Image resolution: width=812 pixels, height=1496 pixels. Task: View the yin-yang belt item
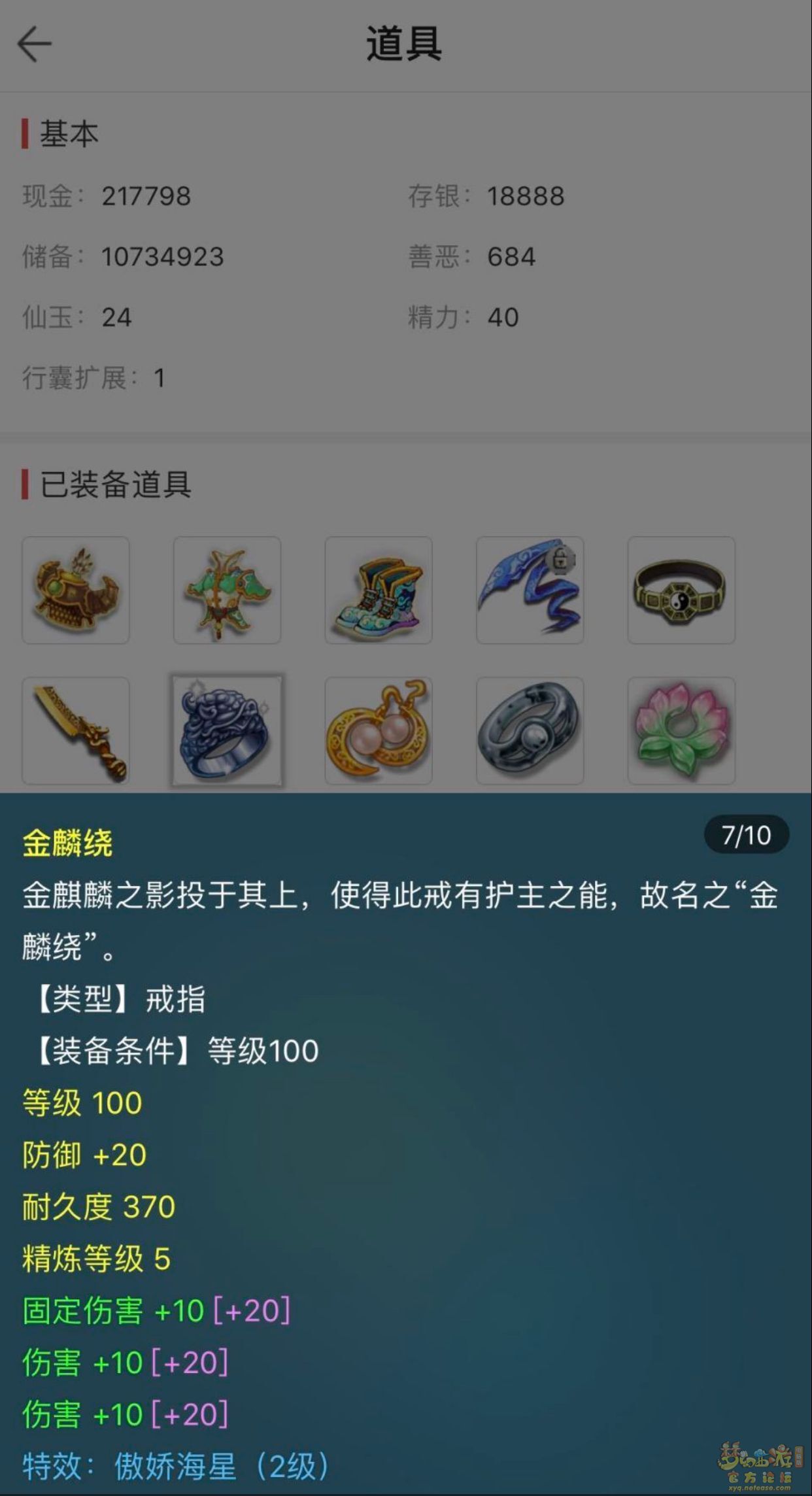pyautogui.click(x=681, y=590)
